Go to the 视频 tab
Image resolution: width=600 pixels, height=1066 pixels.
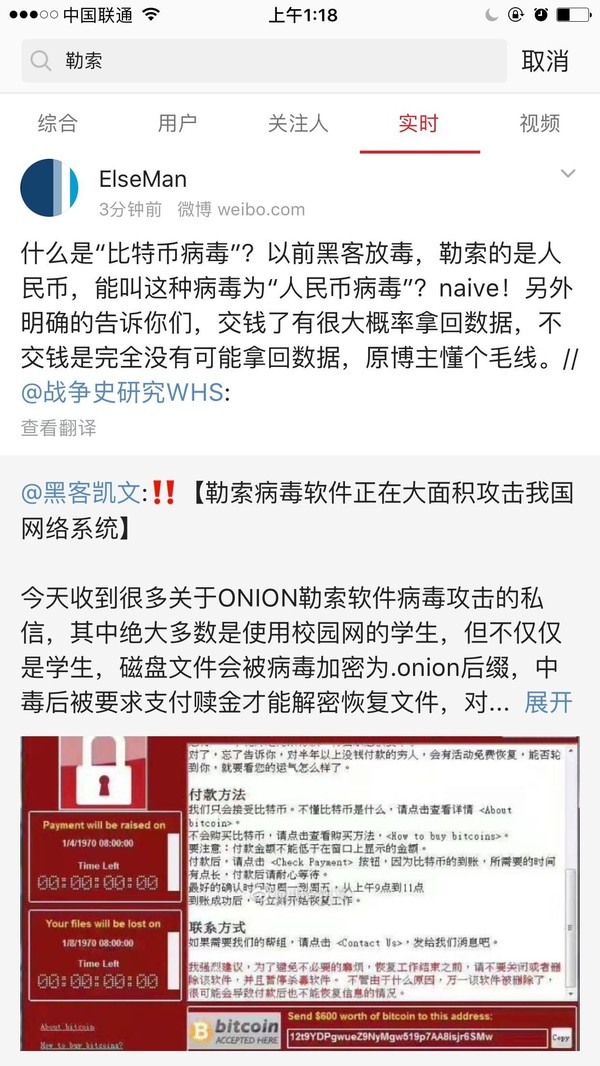(x=540, y=123)
